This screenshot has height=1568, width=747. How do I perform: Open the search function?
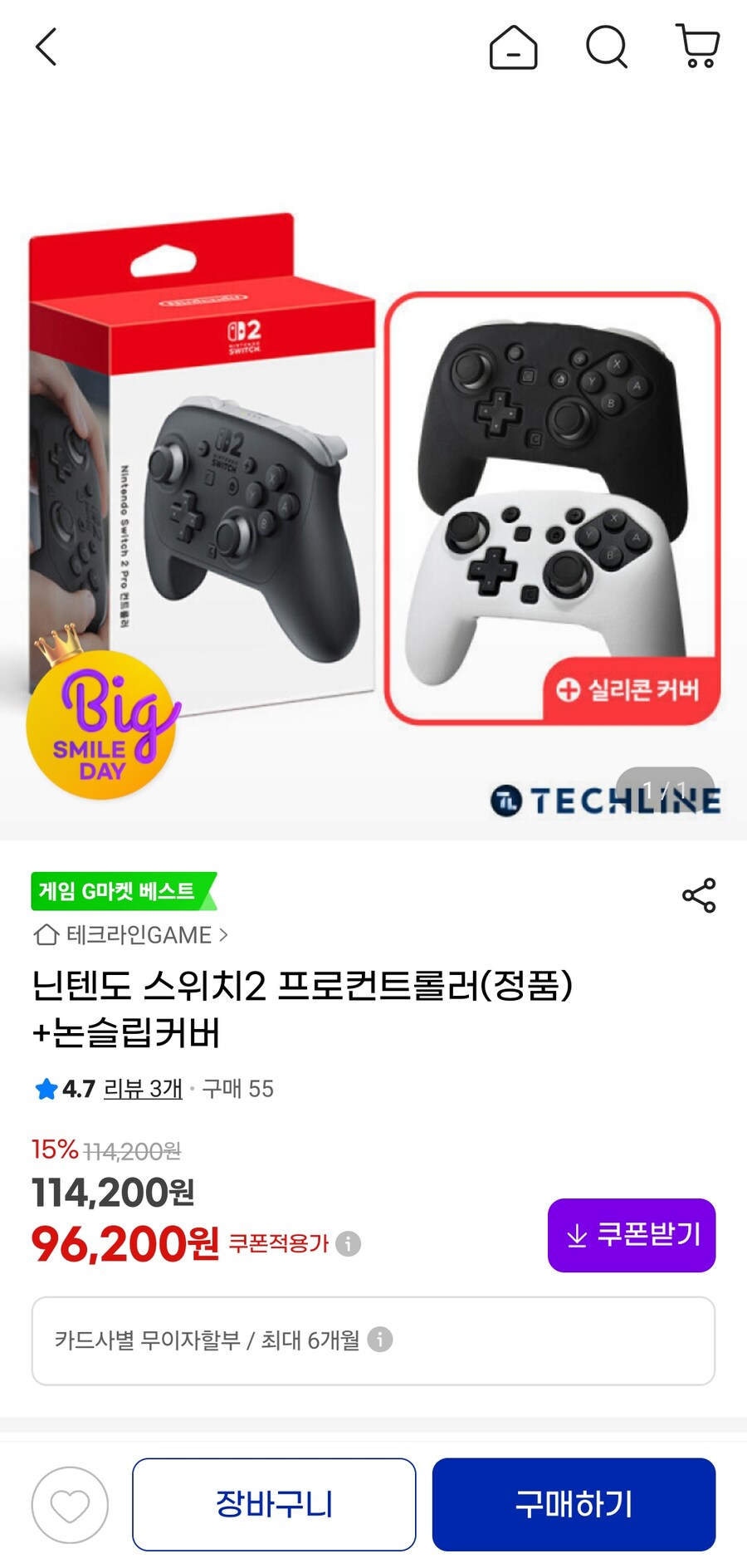(607, 47)
